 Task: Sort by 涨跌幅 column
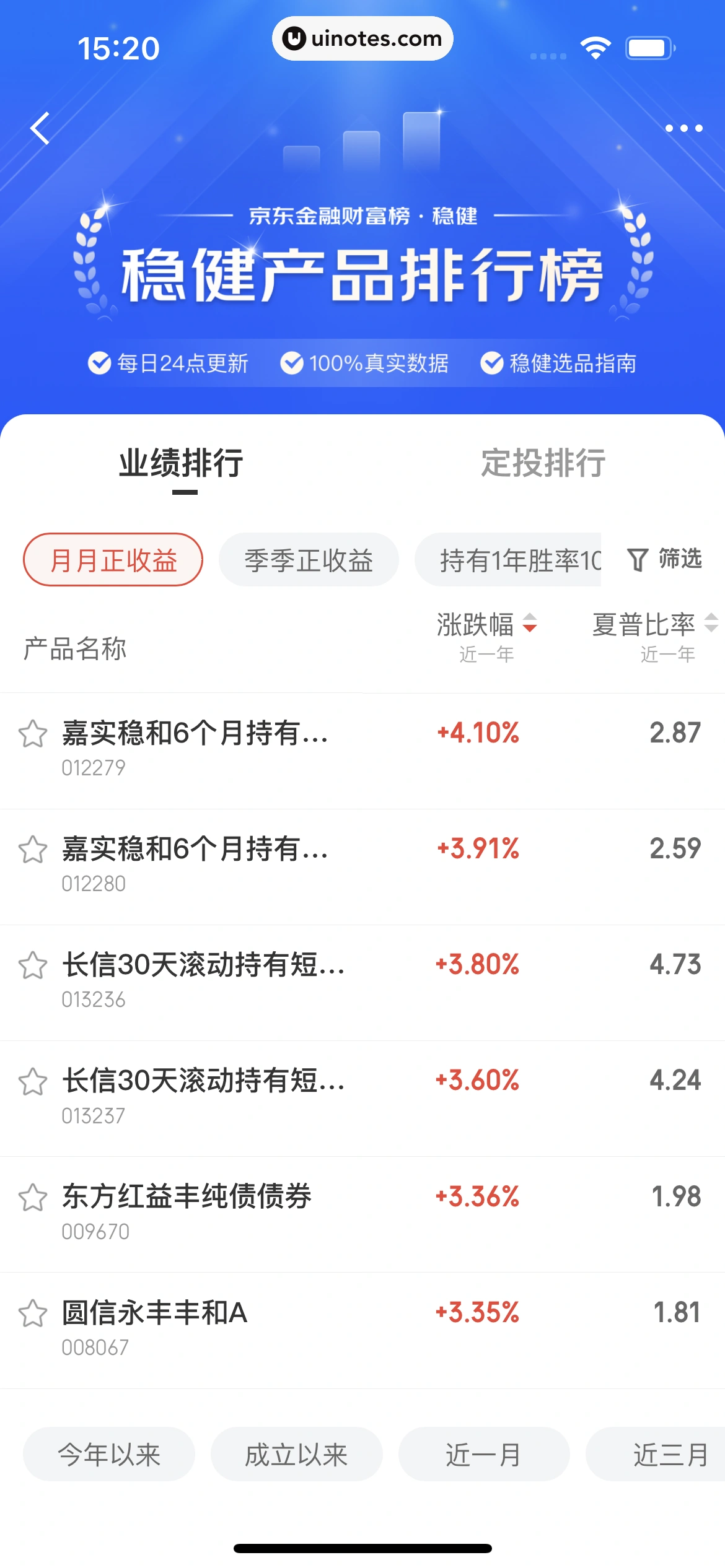click(486, 625)
